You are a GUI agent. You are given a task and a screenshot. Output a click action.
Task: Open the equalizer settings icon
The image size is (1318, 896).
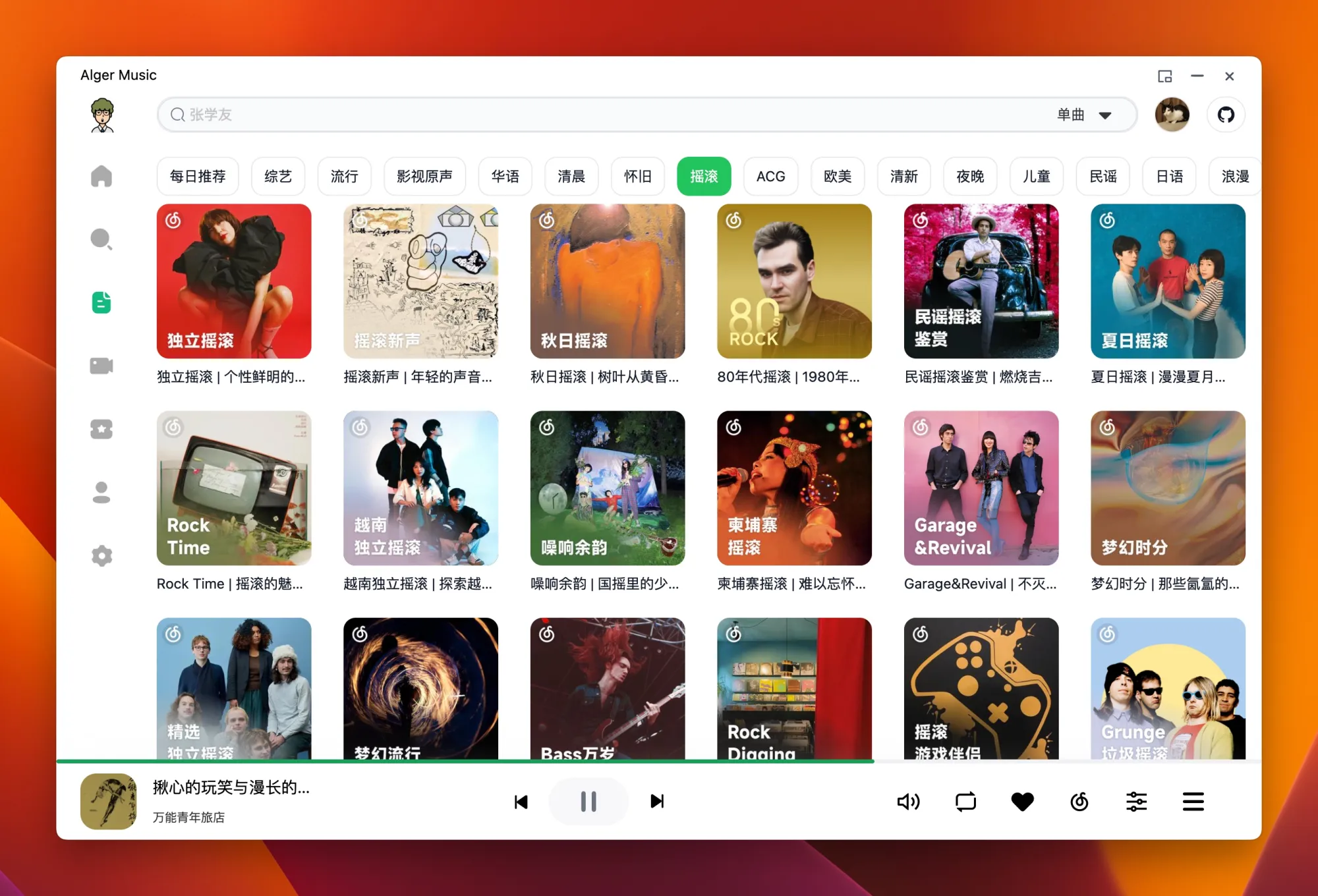pos(1136,801)
